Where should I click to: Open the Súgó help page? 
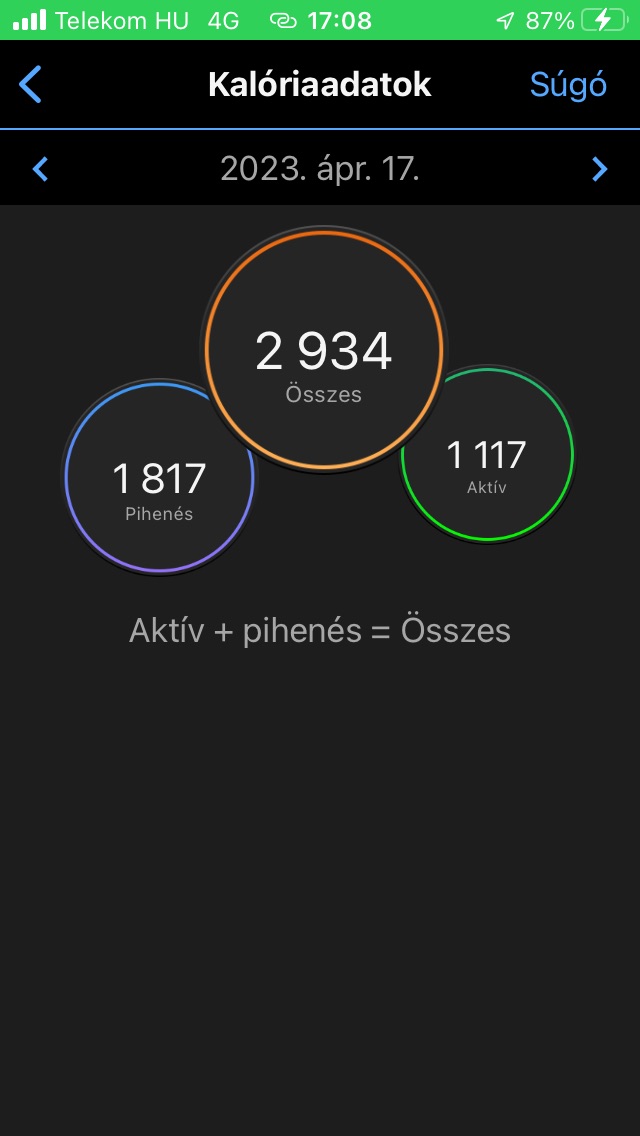click(567, 85)
